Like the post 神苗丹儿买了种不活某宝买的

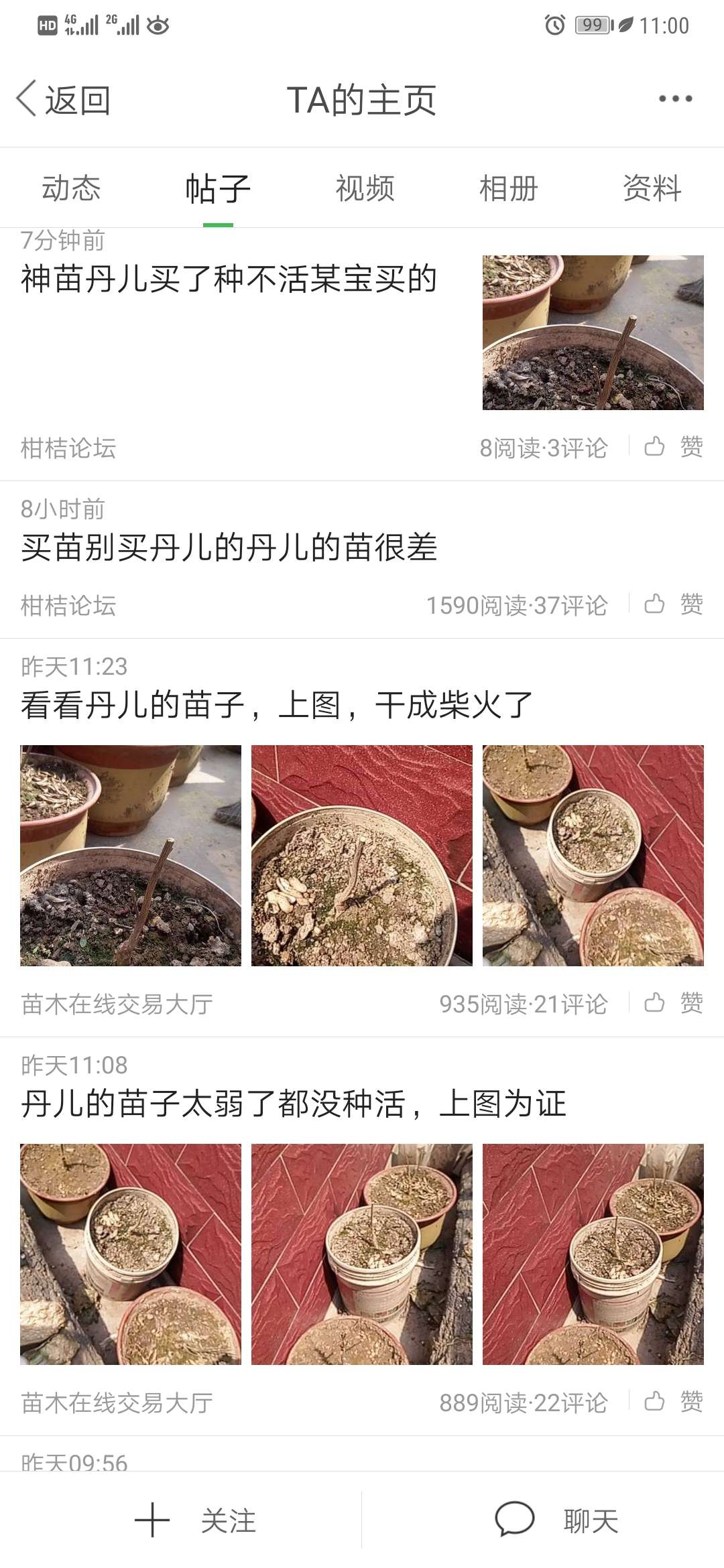(674, 447)
